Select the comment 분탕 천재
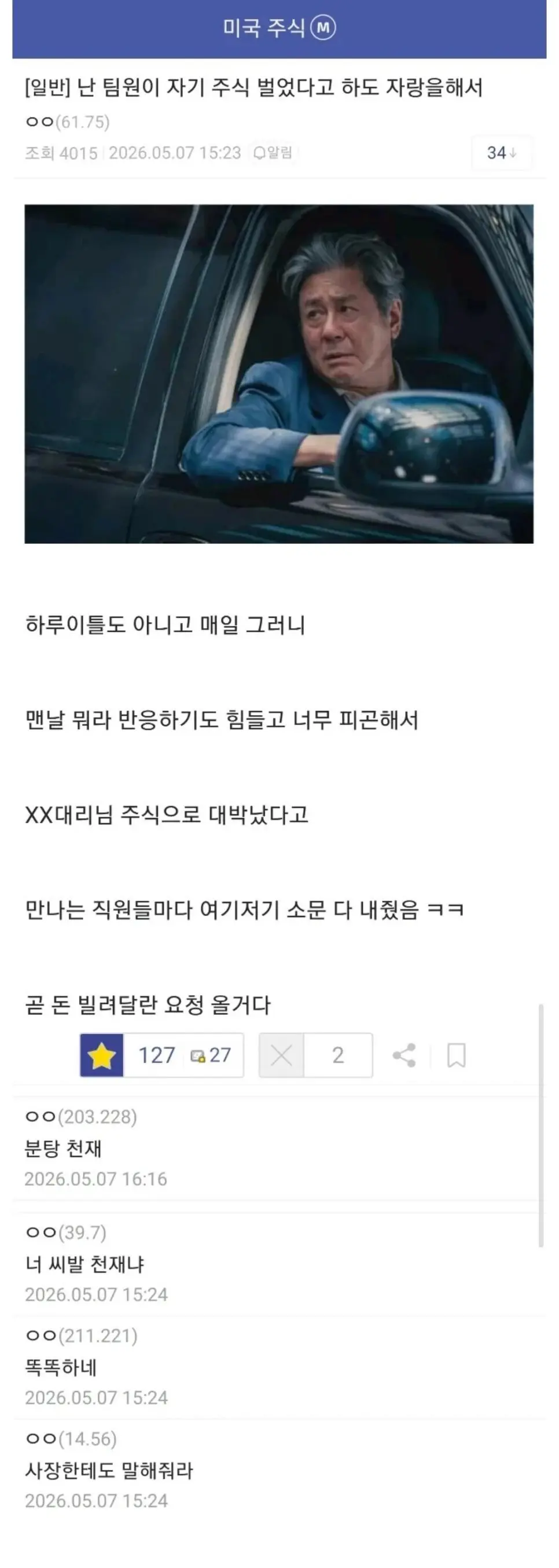Screen dimensions: 559x1568 [x=62, y=1148]
